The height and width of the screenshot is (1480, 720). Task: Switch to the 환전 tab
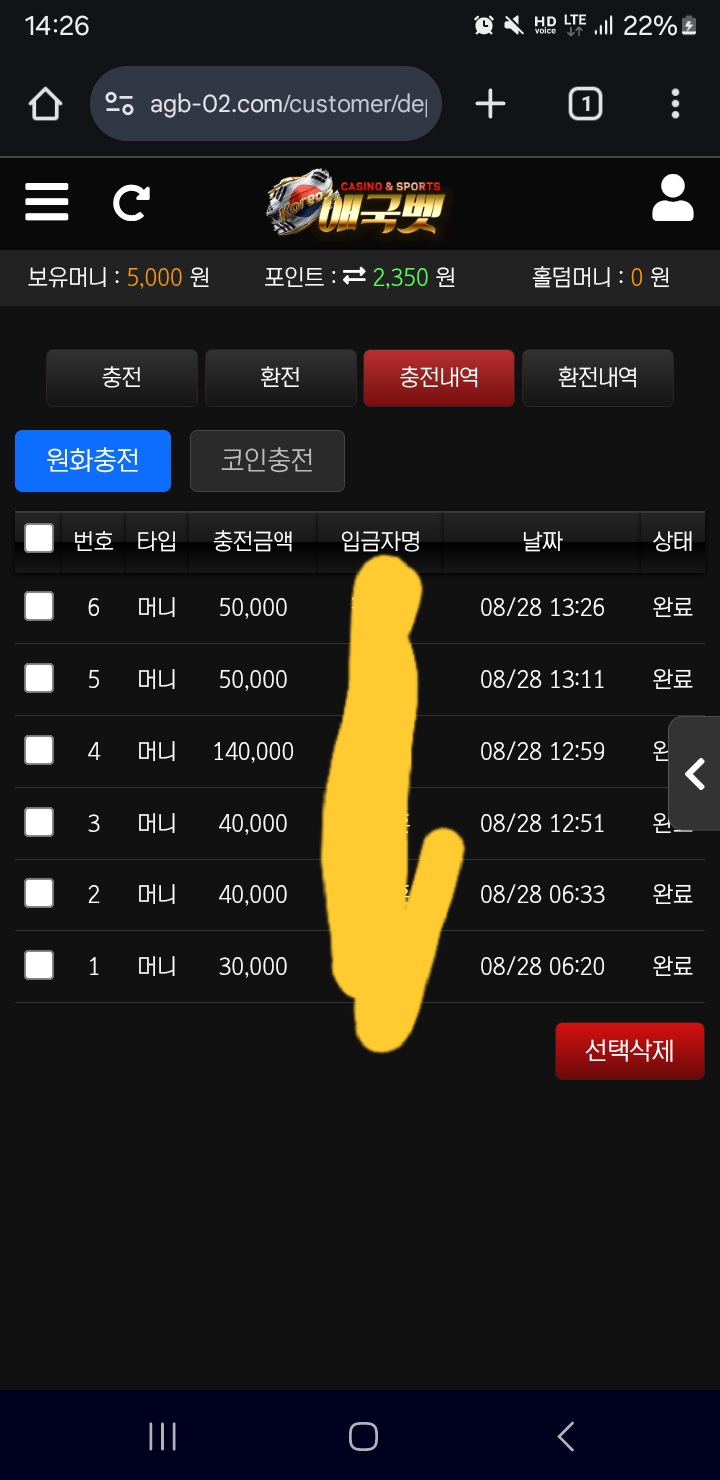click(x=280, y=377)
